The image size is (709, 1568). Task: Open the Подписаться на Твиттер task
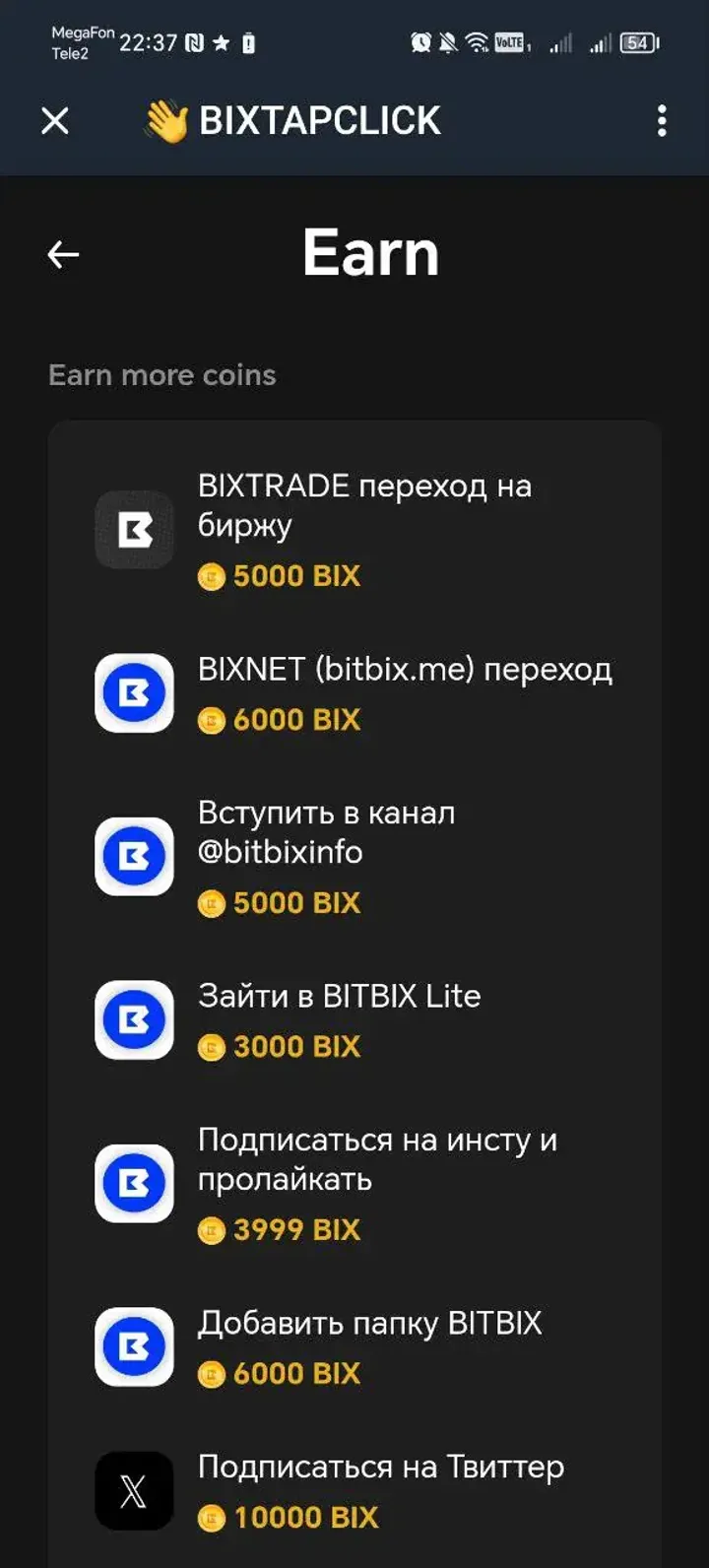(380, 1467)
